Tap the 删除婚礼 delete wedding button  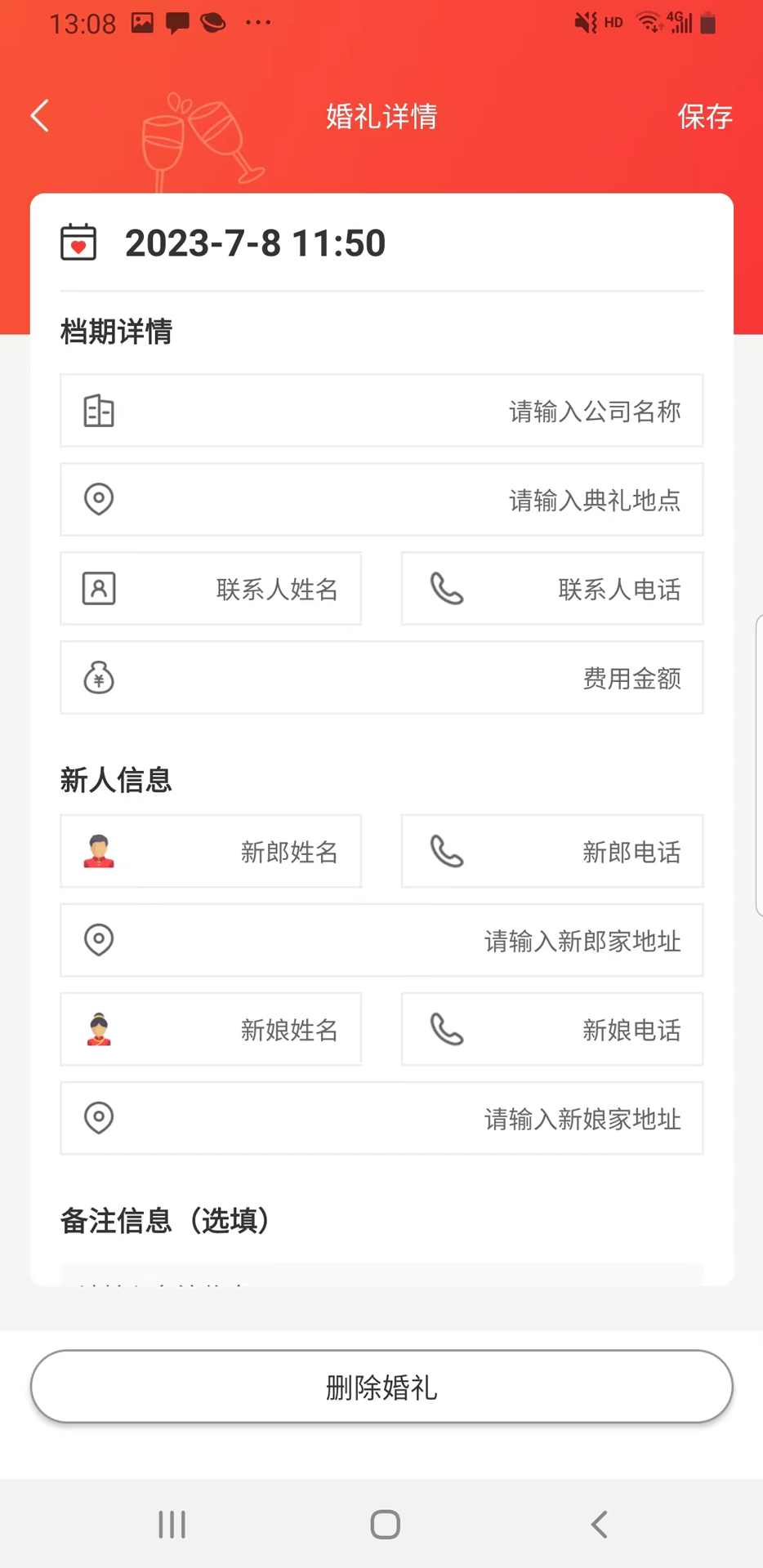tap(381, 1386)
